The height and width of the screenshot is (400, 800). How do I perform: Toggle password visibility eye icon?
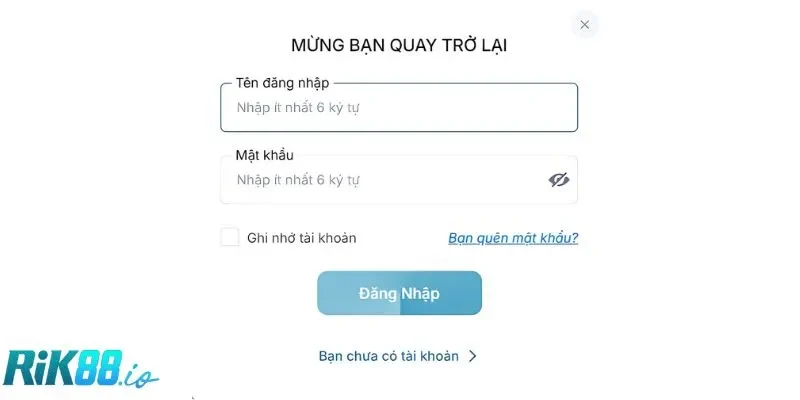click(558, 180)
